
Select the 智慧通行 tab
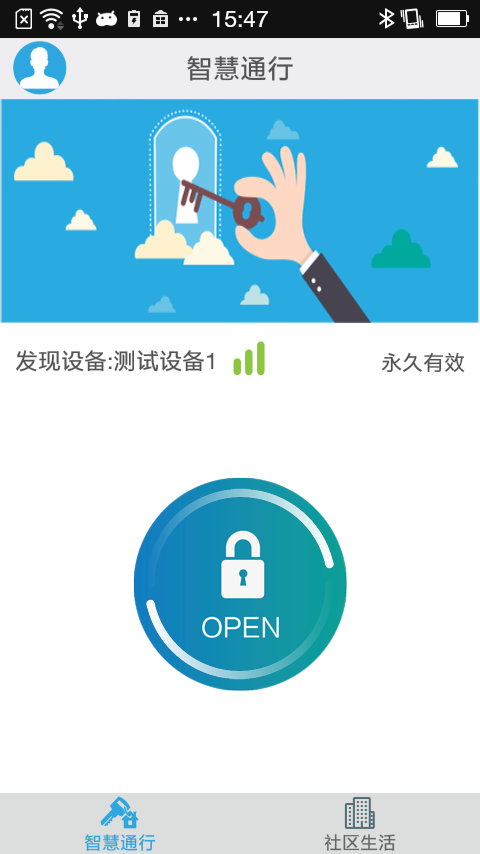[x=120, y=824]
